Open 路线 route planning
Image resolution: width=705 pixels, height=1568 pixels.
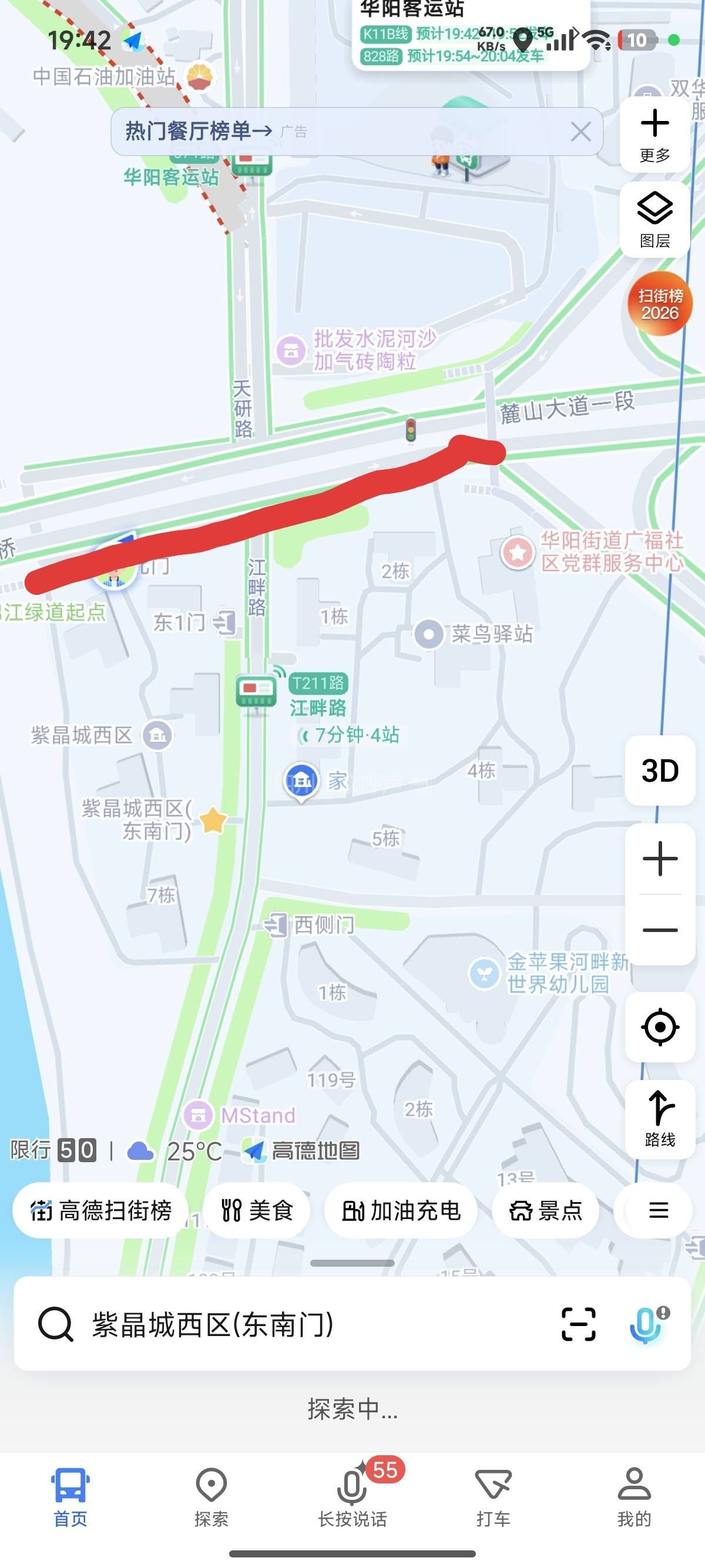coord(660,1119)
